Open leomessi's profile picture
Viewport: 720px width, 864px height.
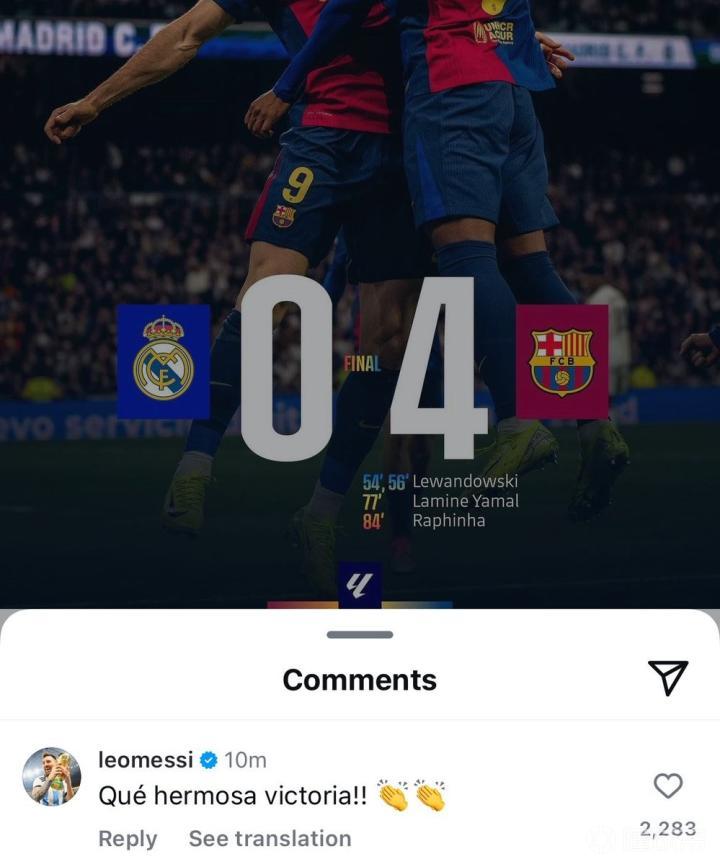point(51,776)
